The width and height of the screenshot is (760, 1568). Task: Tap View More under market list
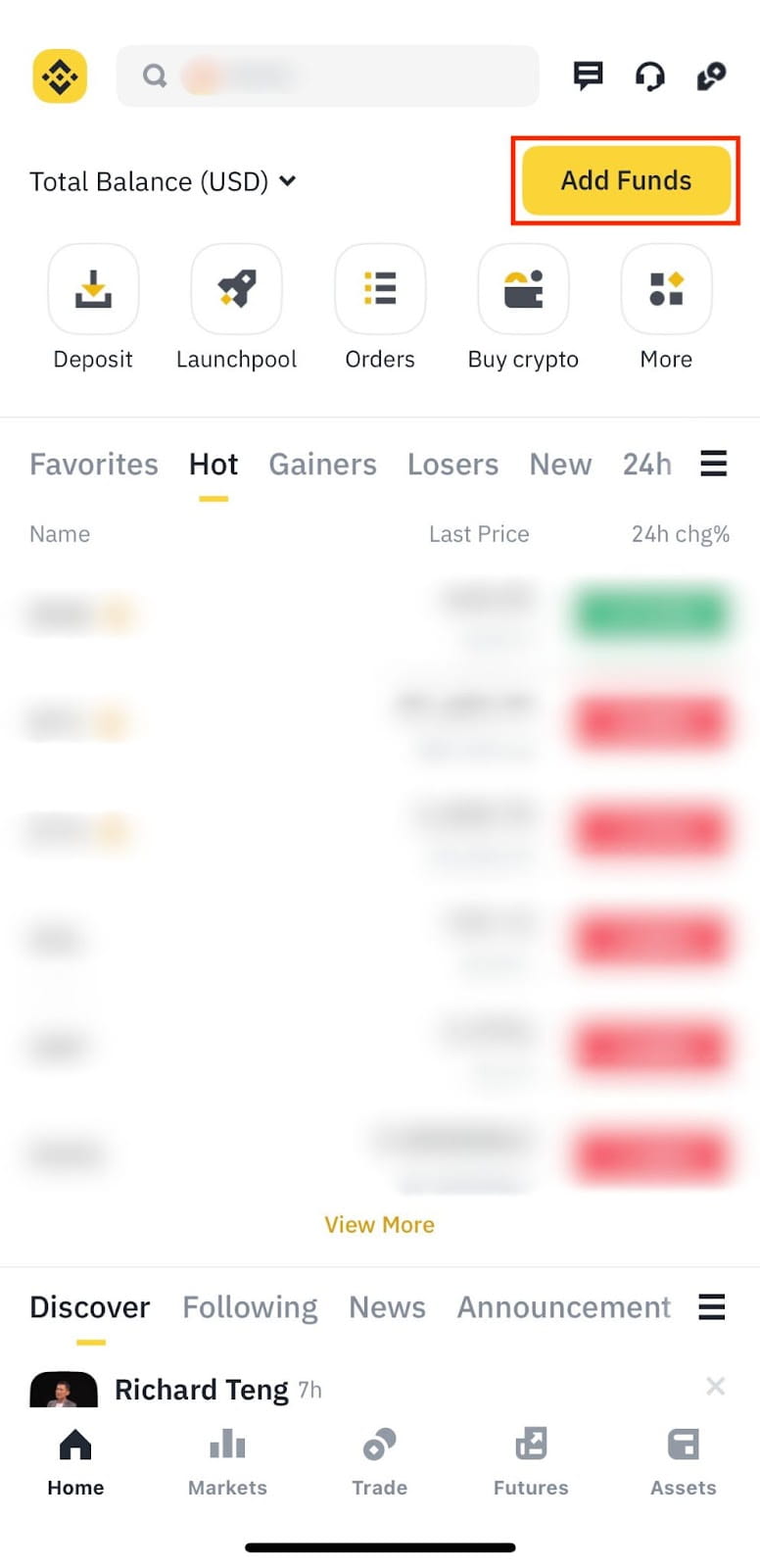[x=380, y=1225]
